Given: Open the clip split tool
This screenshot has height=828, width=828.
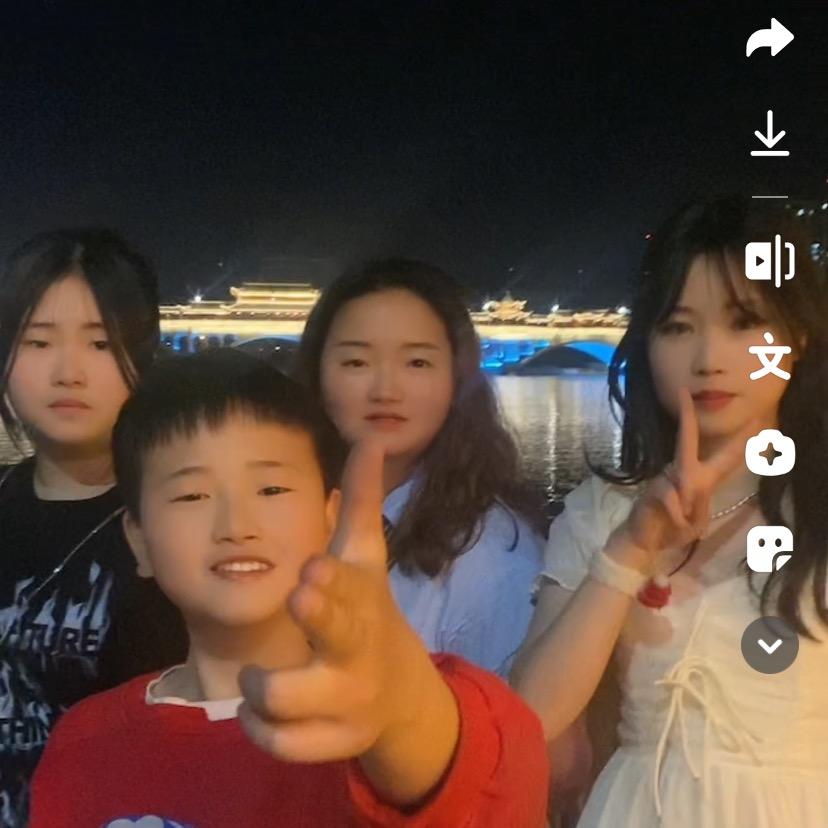Looking at the screenshot, I should tap(769, 261).
